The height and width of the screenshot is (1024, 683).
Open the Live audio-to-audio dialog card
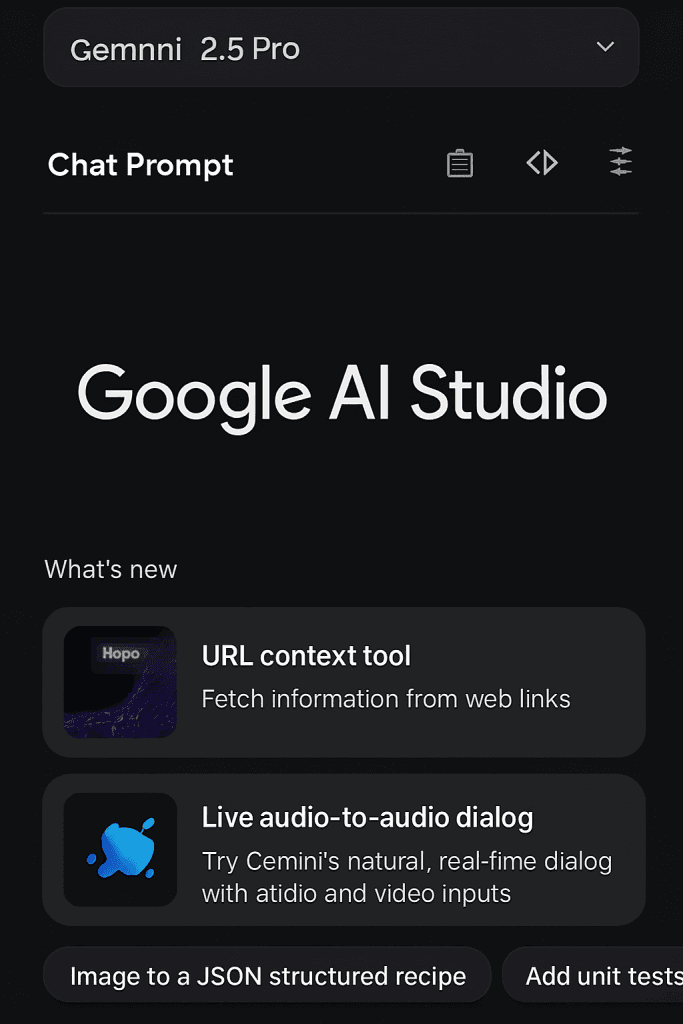(343, 849)
